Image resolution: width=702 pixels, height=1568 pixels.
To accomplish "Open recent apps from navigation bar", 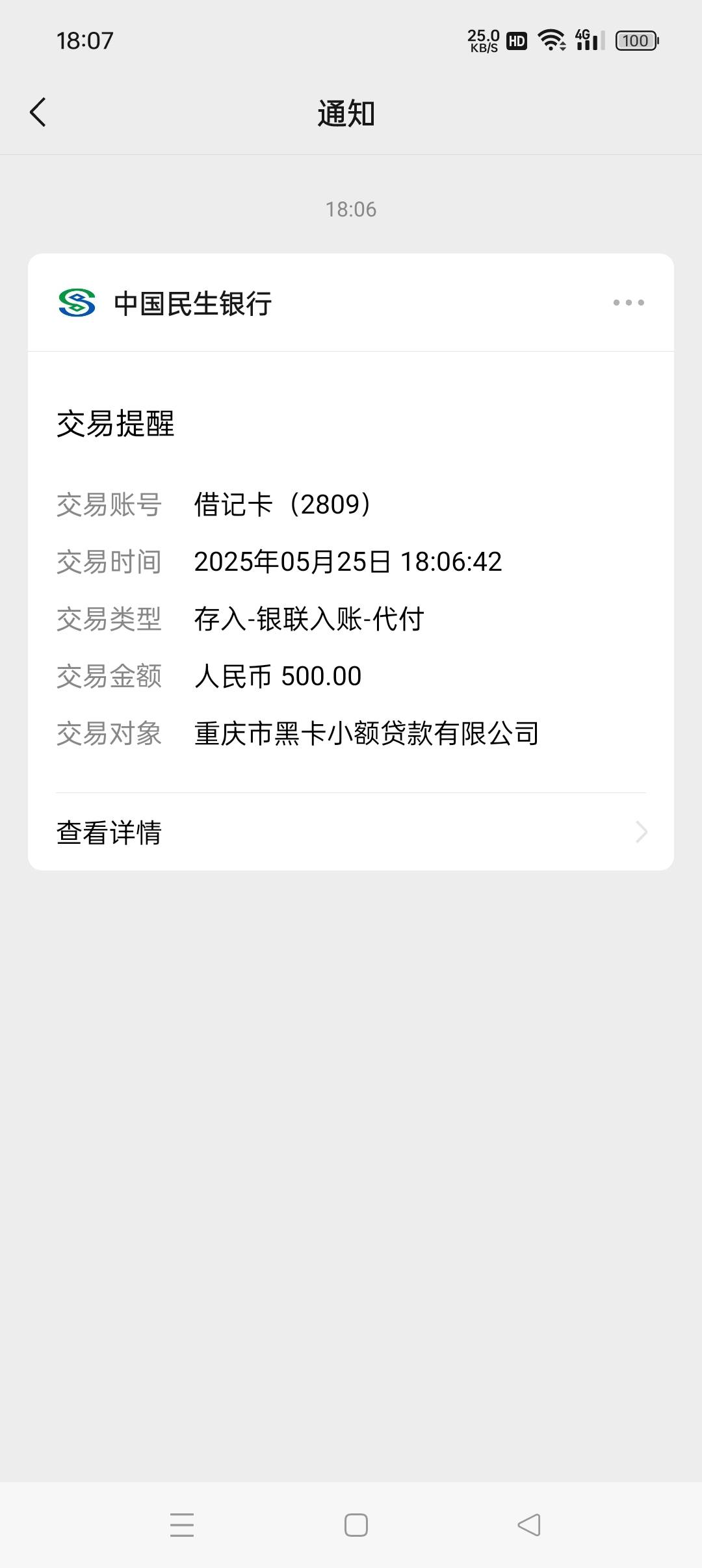I will [182, 1525].
